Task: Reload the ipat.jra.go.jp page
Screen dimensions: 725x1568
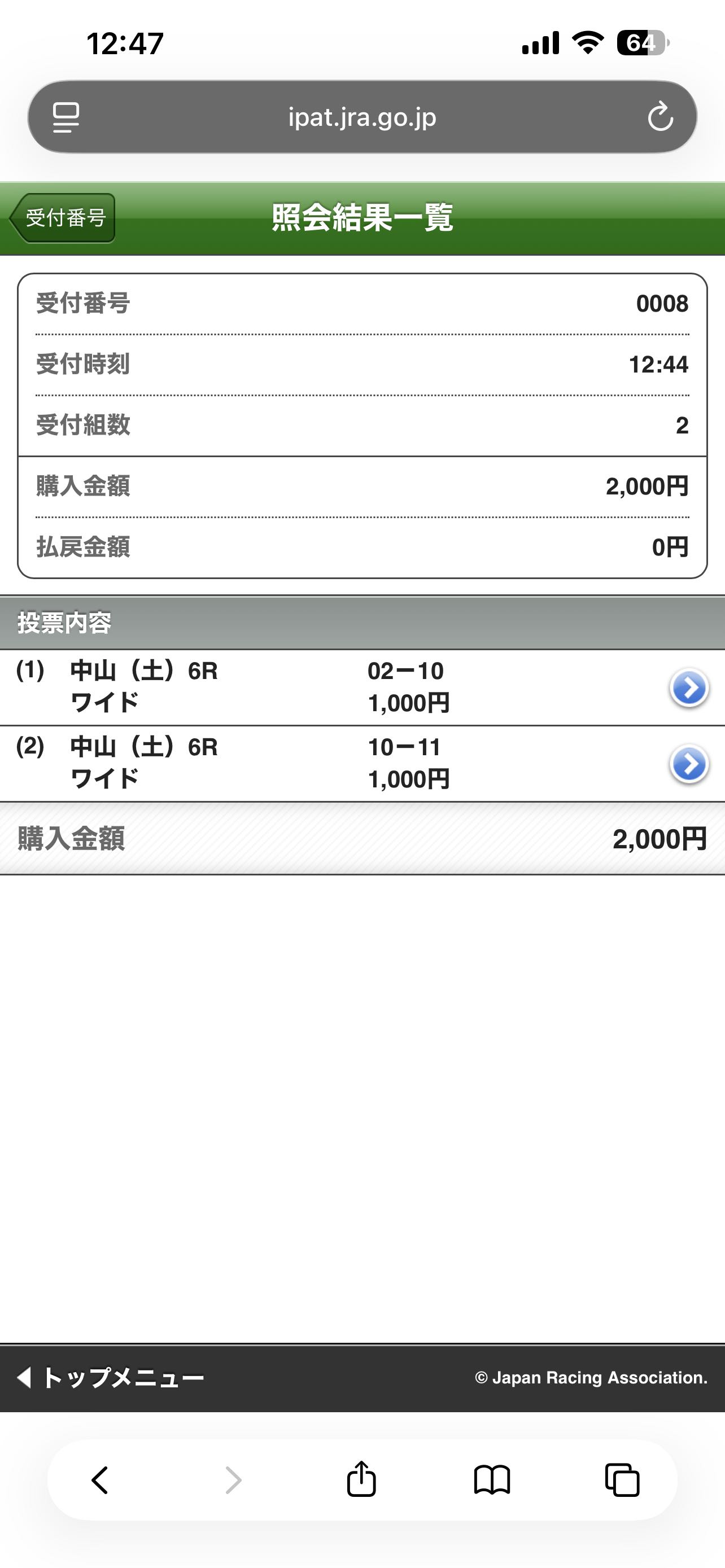Action: tap(660, 117)
